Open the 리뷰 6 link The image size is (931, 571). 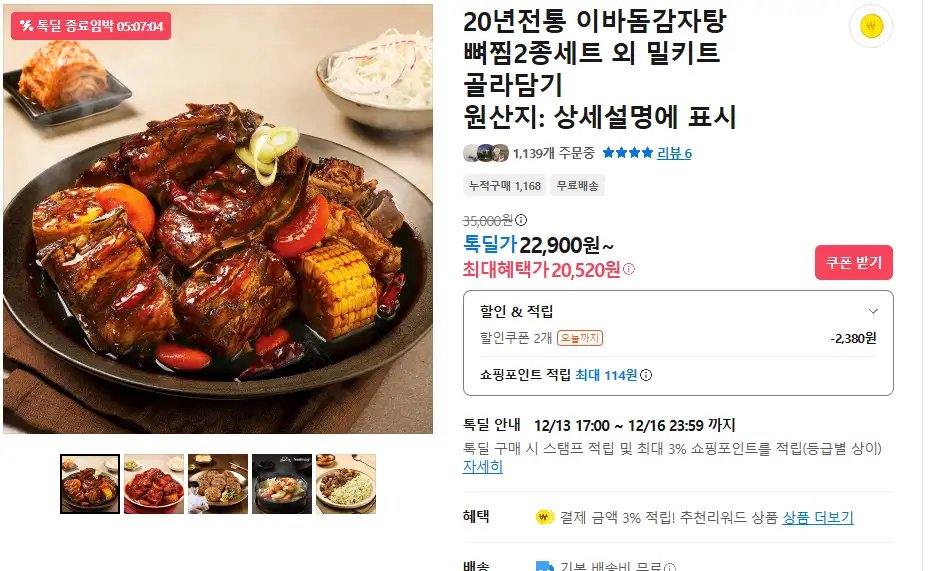[x=674, y=153]
